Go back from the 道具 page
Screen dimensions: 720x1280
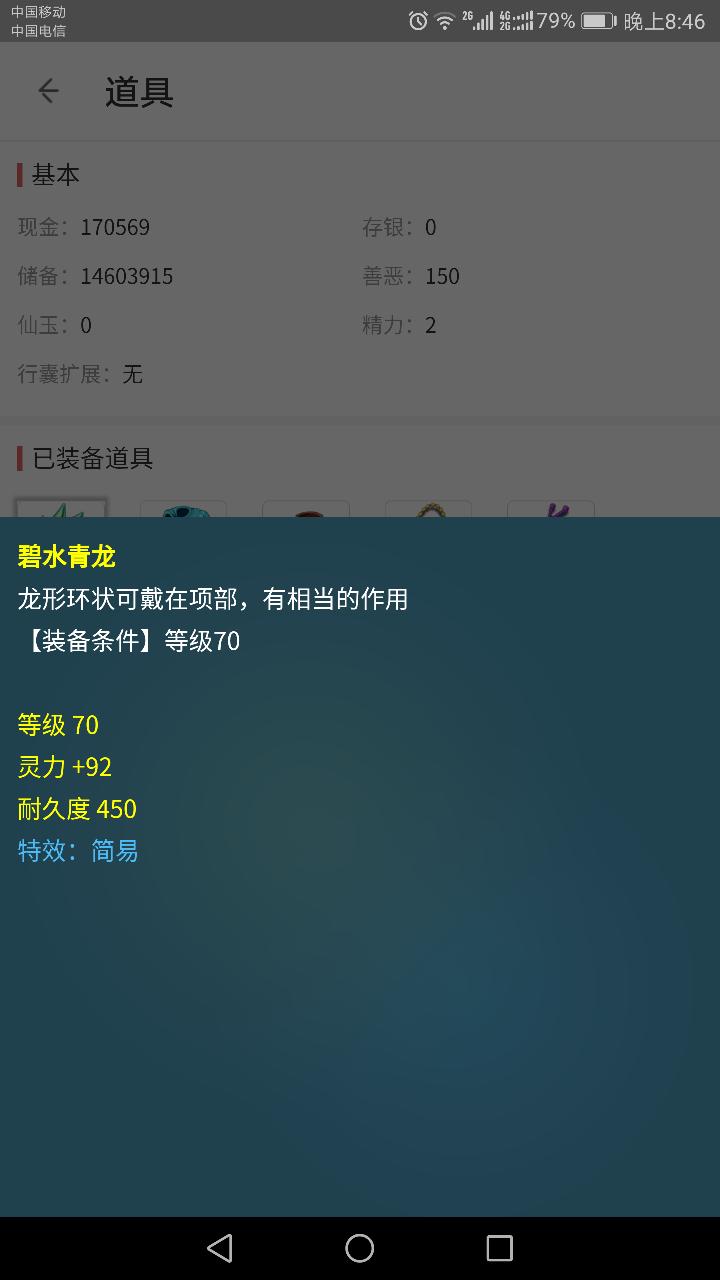48,91
